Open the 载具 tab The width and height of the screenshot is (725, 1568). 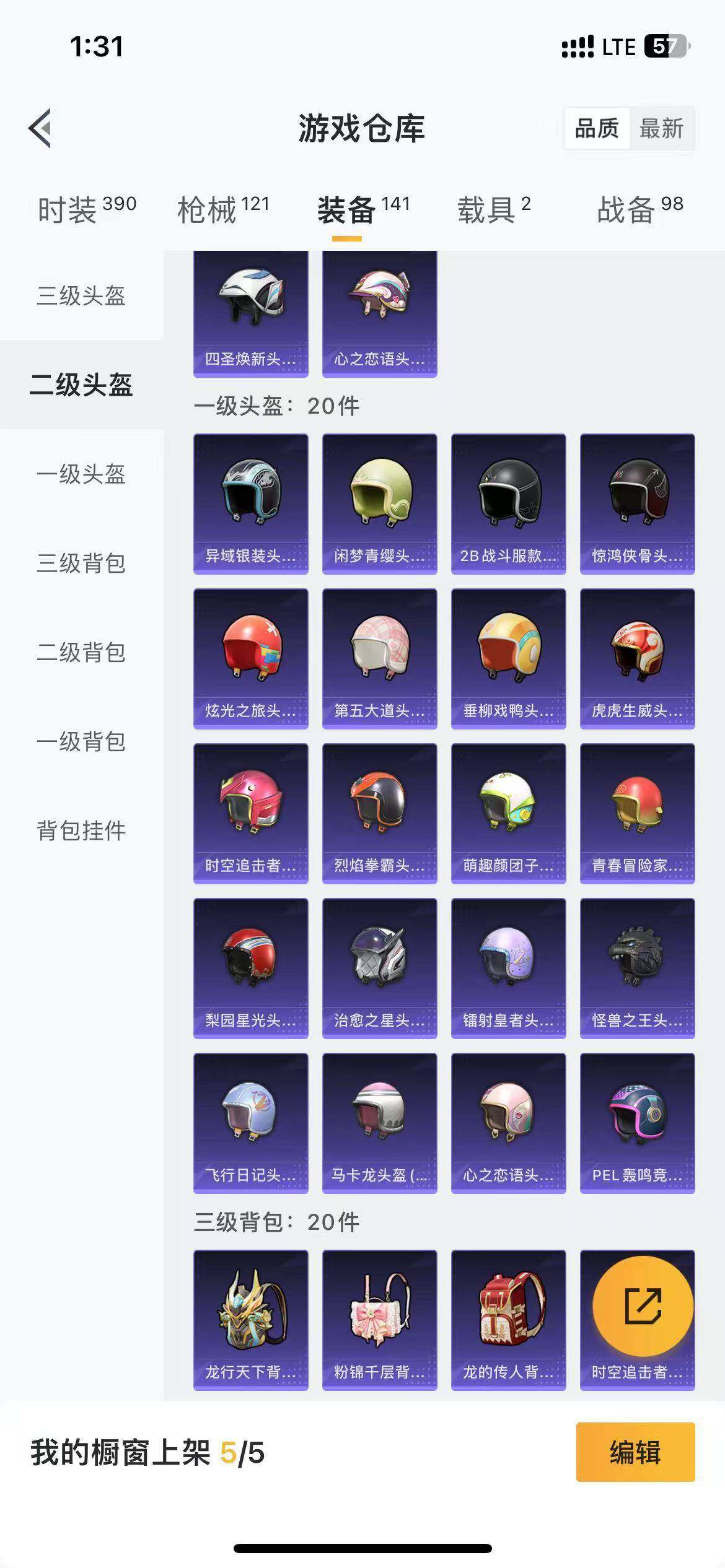tap(493, 209)
